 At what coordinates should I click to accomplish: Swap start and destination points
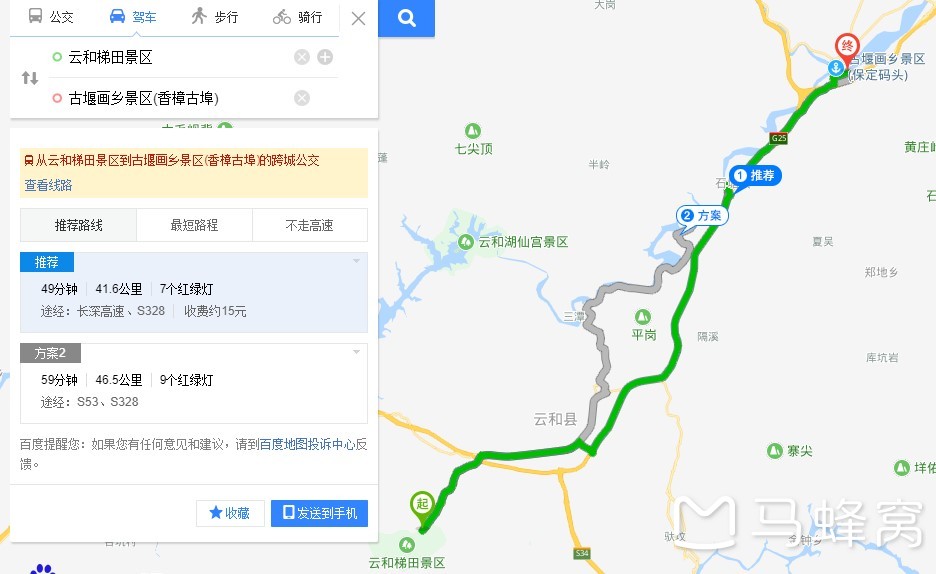tap(30, 78)
